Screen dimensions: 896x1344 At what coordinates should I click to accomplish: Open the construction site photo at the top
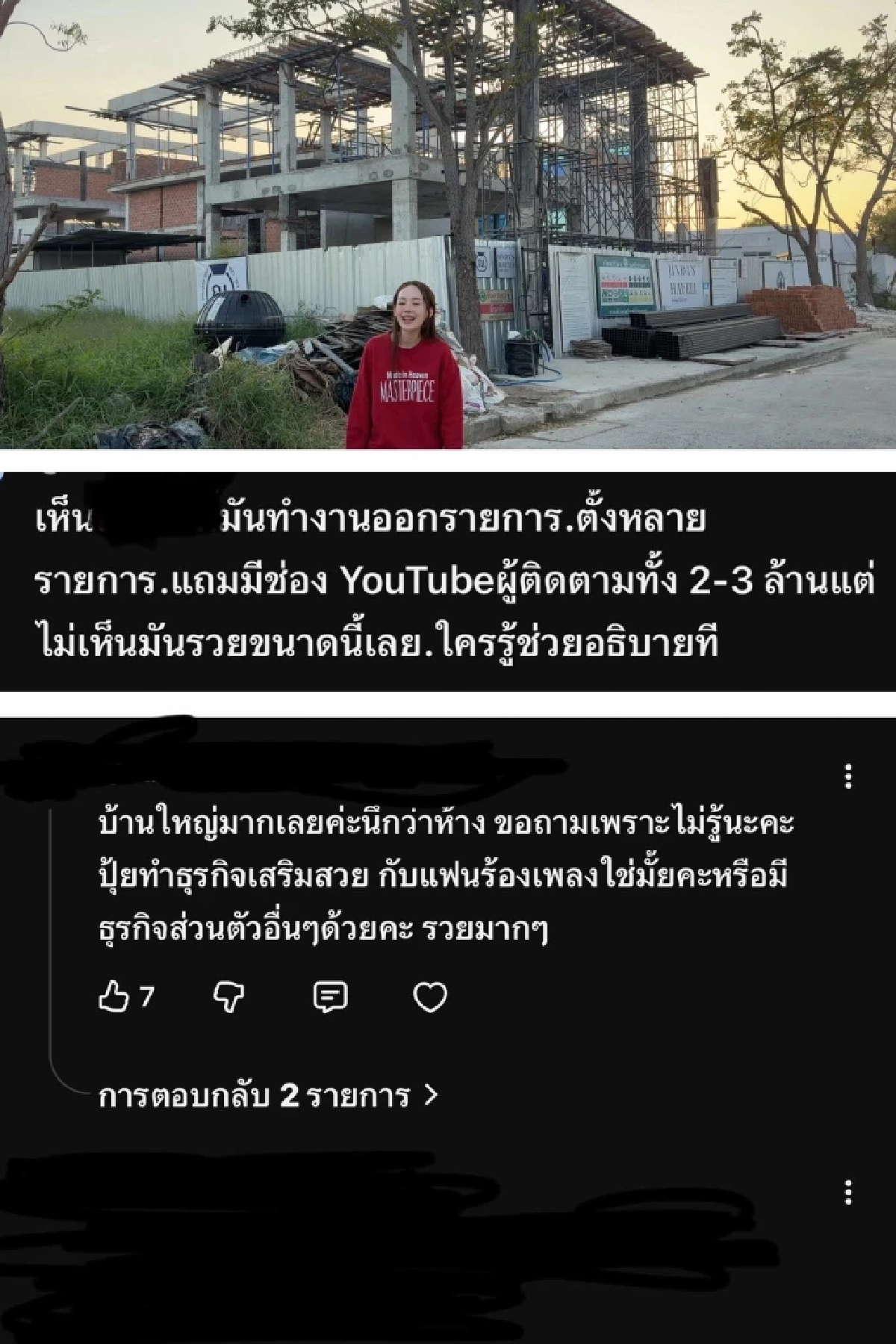coord(448,224)
